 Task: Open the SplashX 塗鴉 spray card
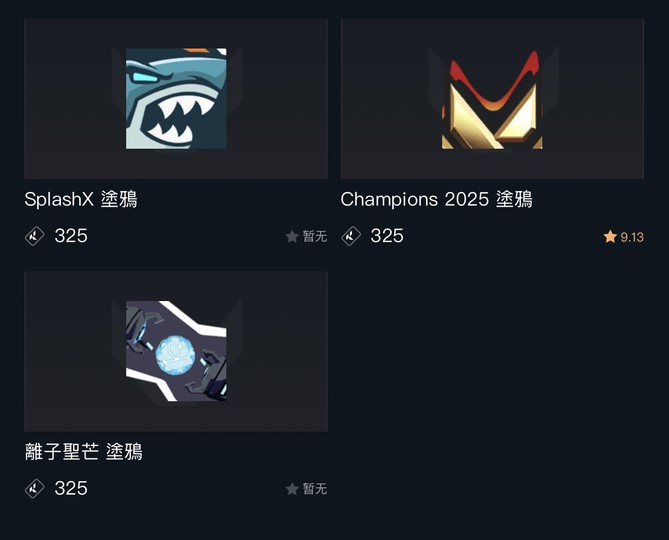(x=176, y=99)
